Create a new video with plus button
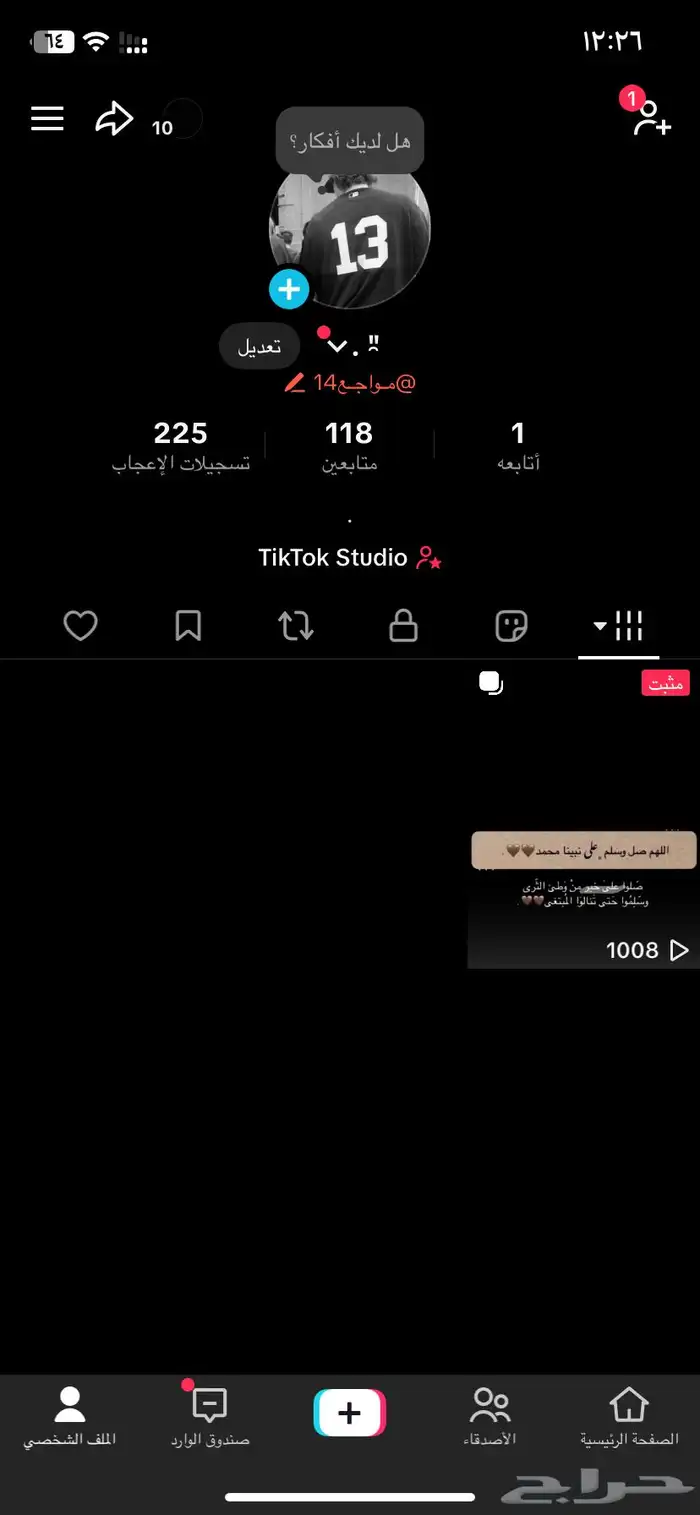The height and width of the screenshot is (1515, 700). (x=349, y=1413)
